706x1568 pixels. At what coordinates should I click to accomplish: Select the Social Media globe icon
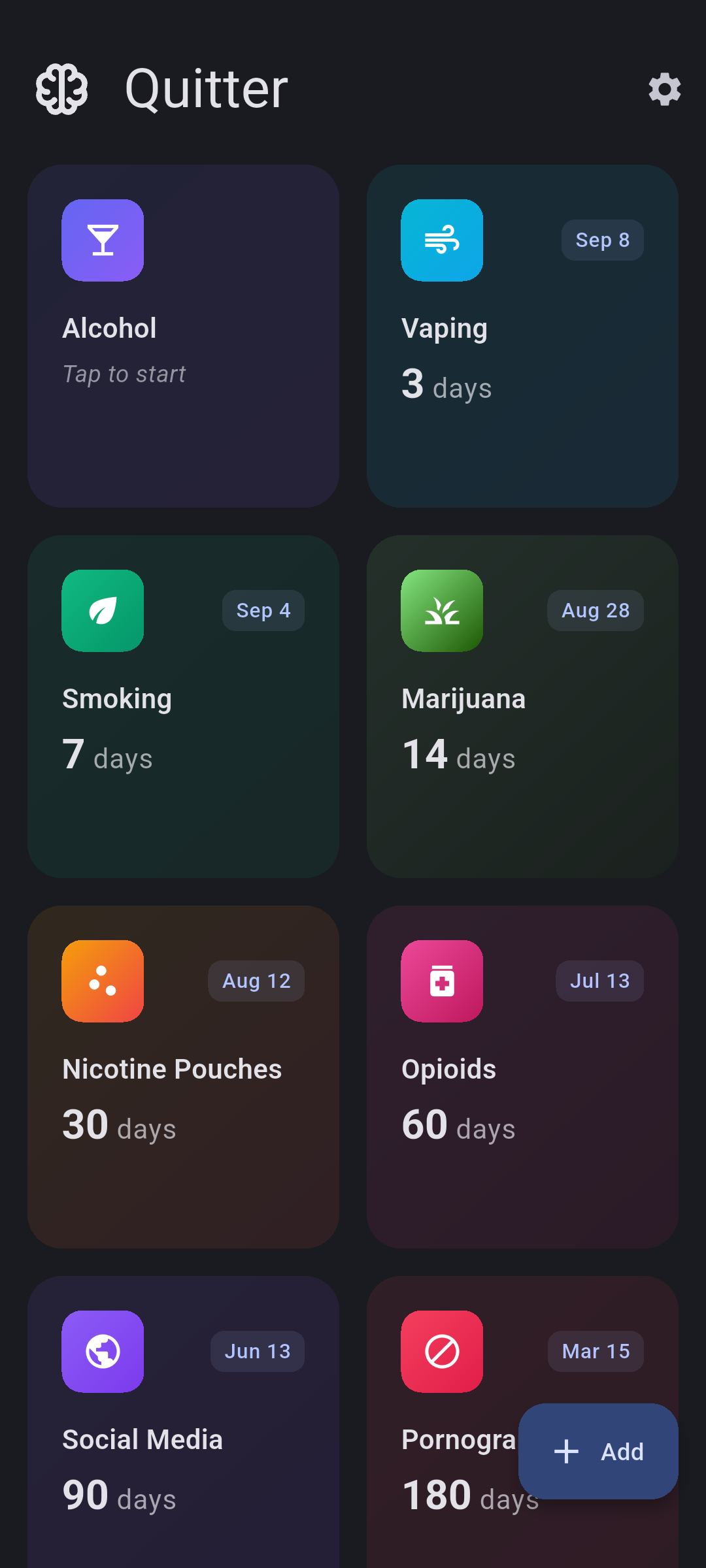[103, 1351]
